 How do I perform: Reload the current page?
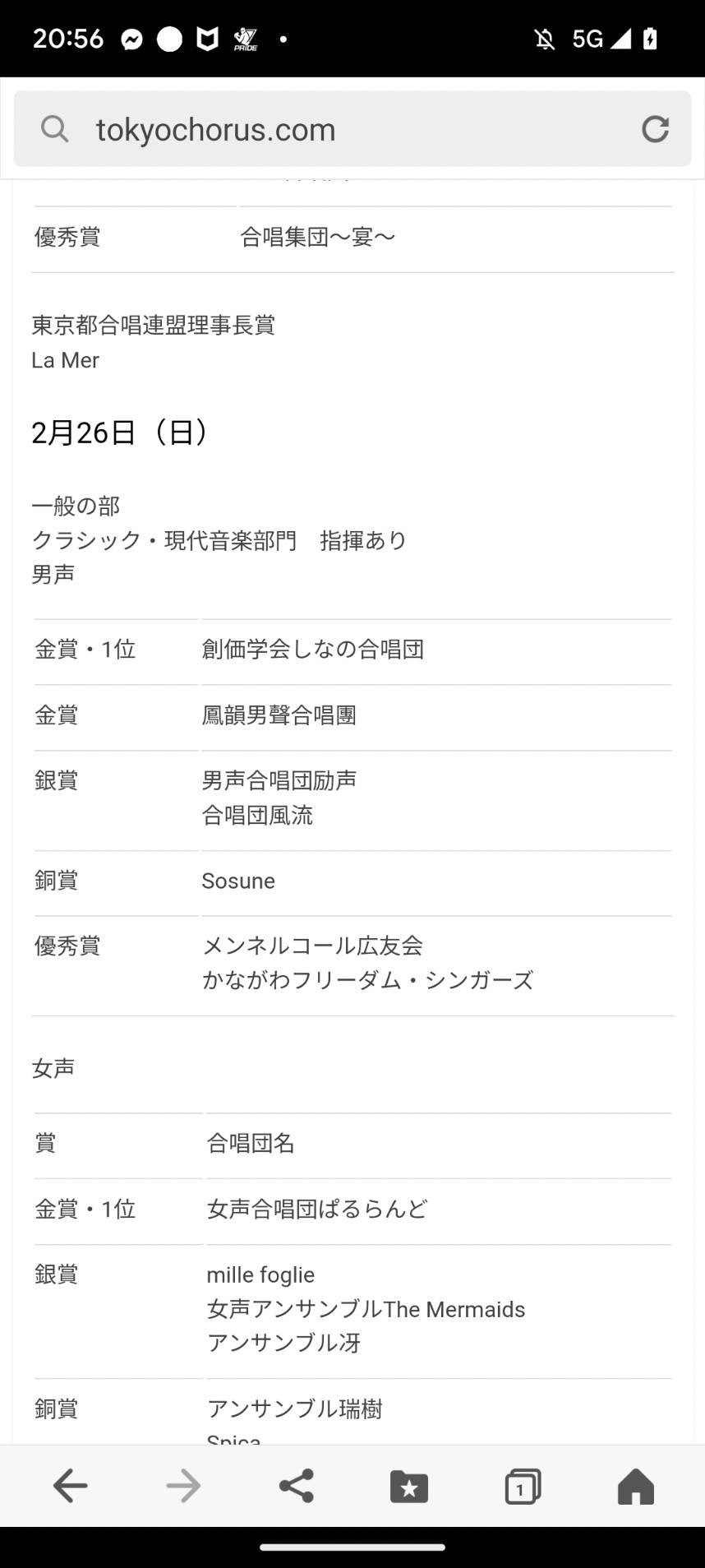click(x=655, y=129)
